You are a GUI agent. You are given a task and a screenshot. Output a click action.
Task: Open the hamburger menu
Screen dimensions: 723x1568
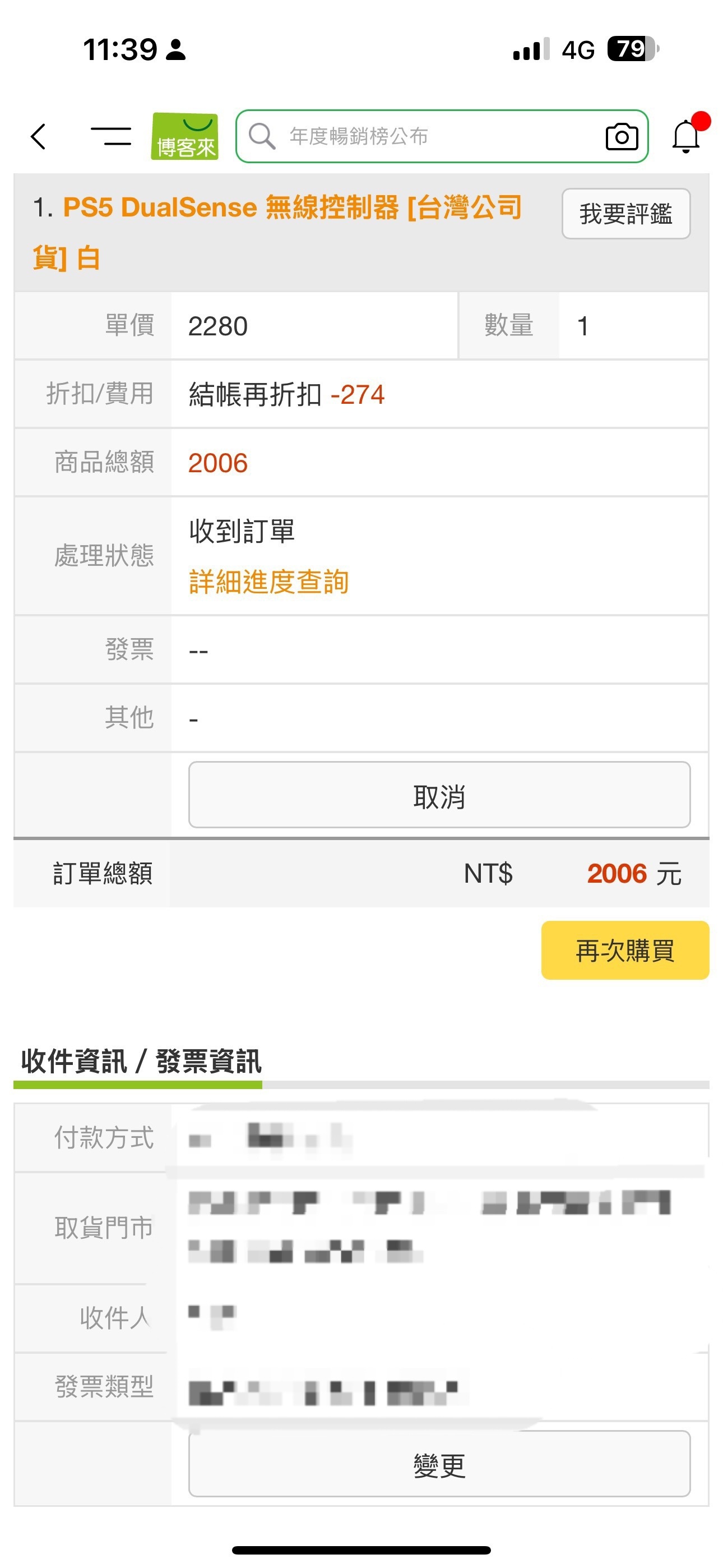point(111,136)
